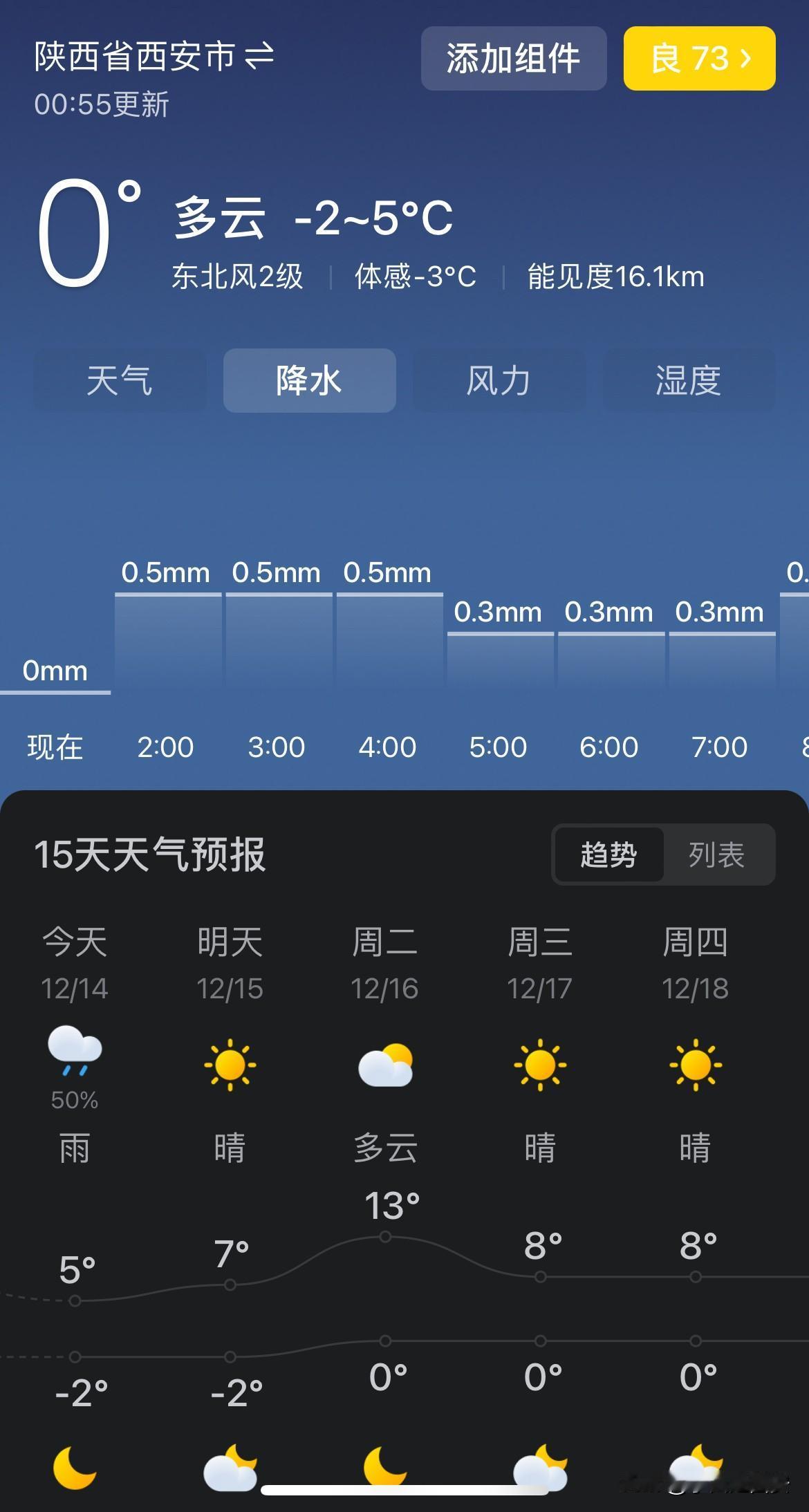
Task: Expand air quality details via 良 73 chevron
Action: tap(698, 59)
